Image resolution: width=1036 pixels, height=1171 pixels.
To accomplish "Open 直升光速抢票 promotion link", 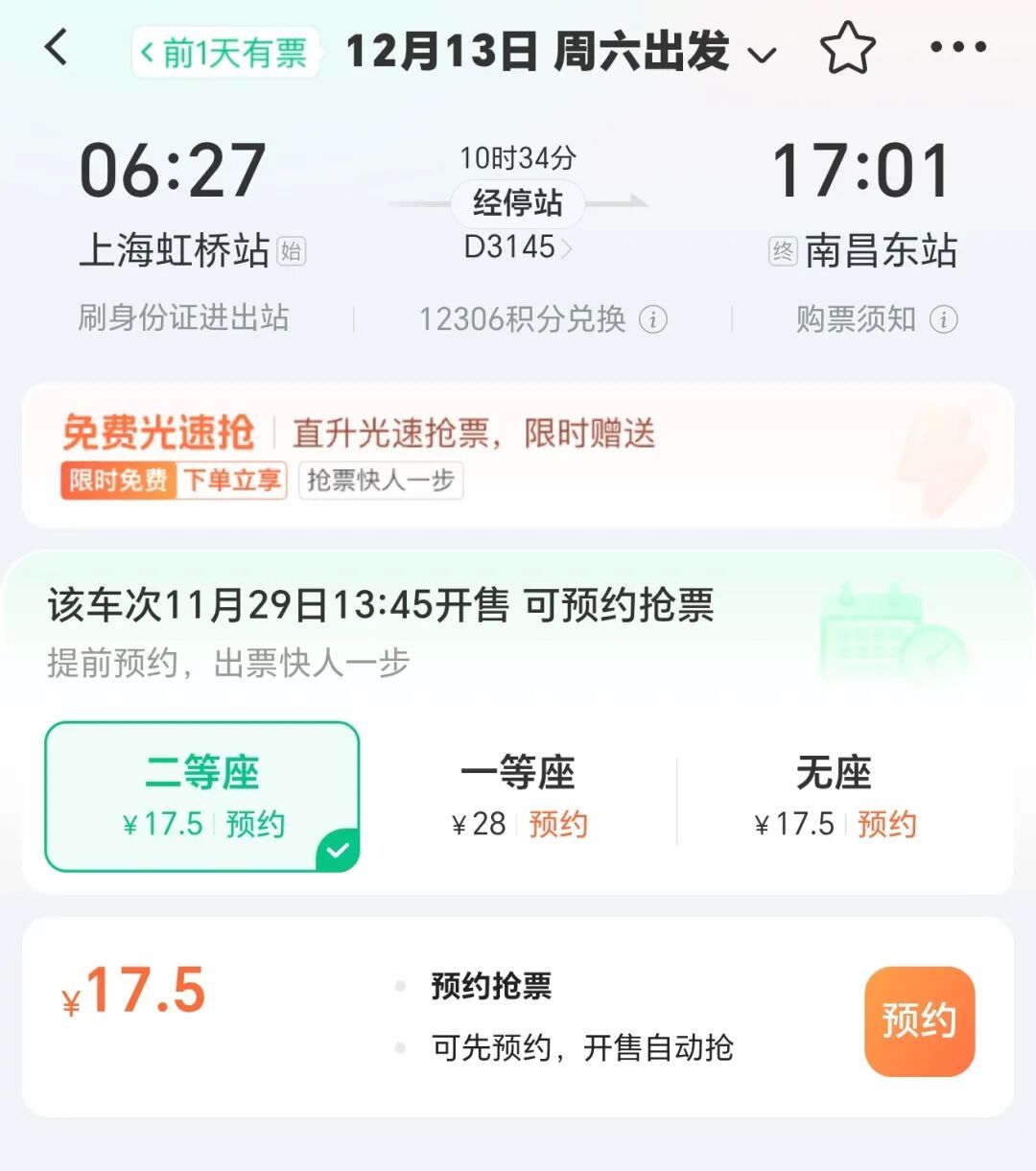I will pyautogui.click(x=475, y=433).
